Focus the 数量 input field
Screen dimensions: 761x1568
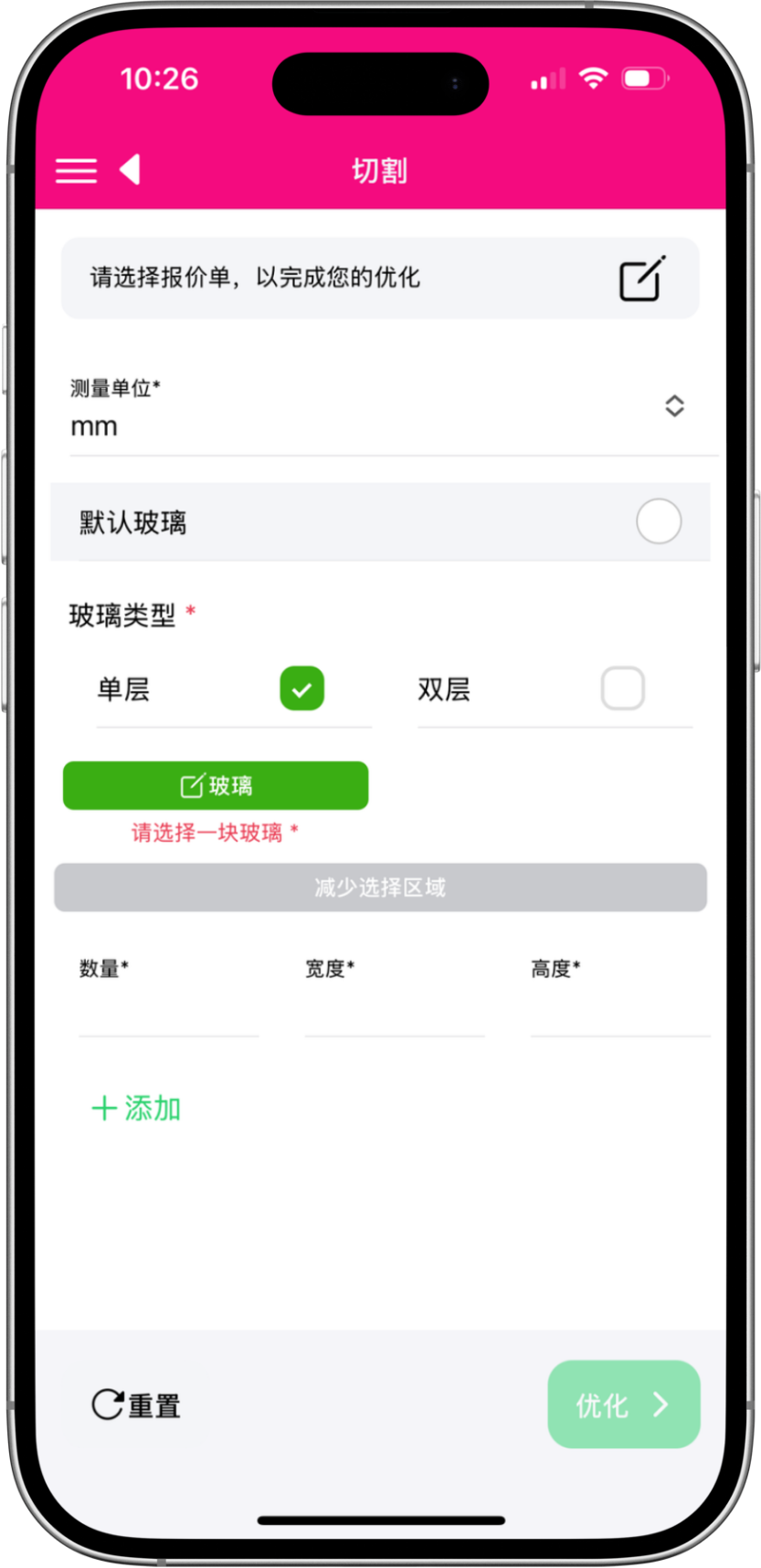pyautogui.click(x=168, y=1014)
